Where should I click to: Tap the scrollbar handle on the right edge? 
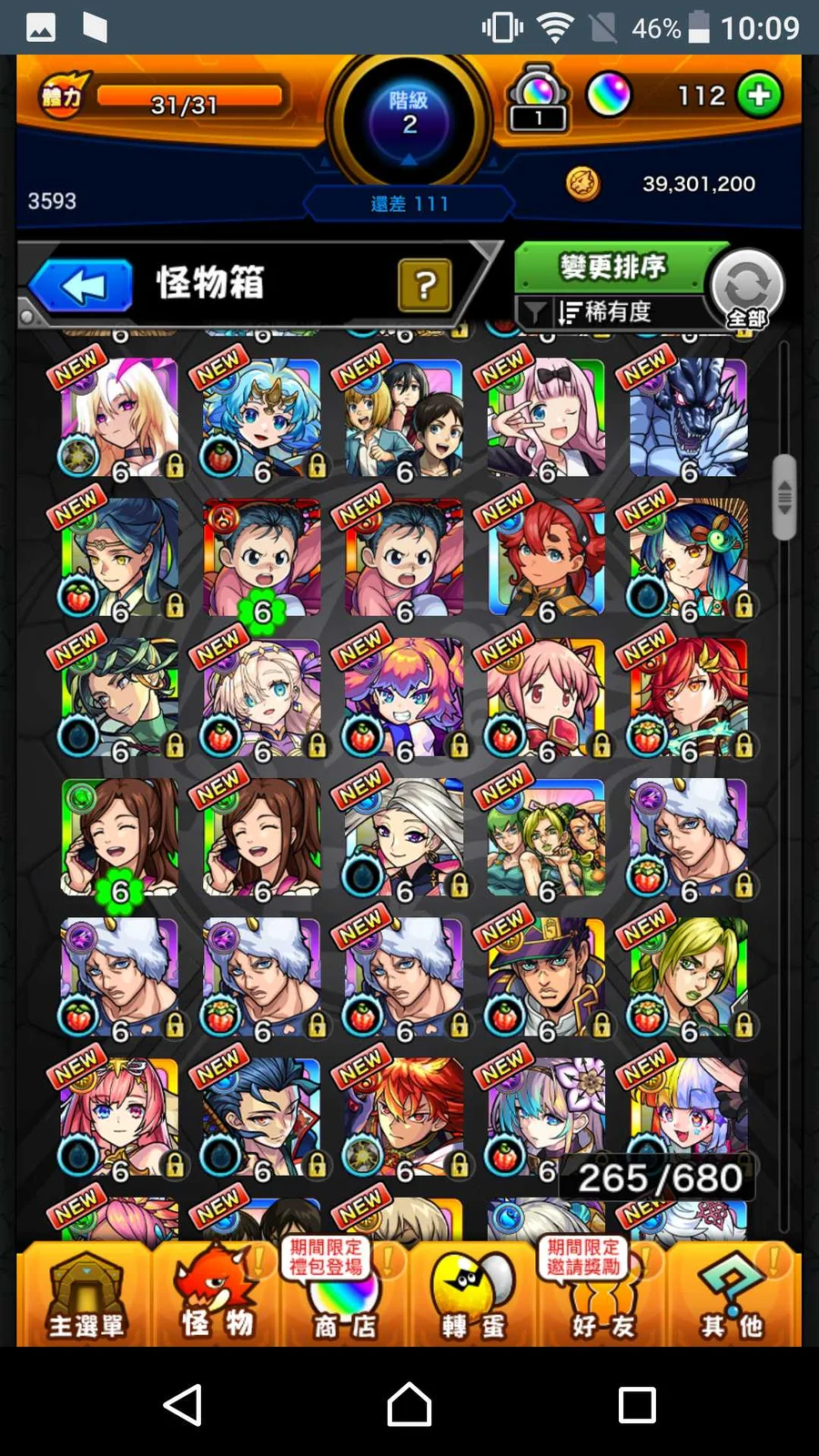pyautogui.click(x=784, y=498)
